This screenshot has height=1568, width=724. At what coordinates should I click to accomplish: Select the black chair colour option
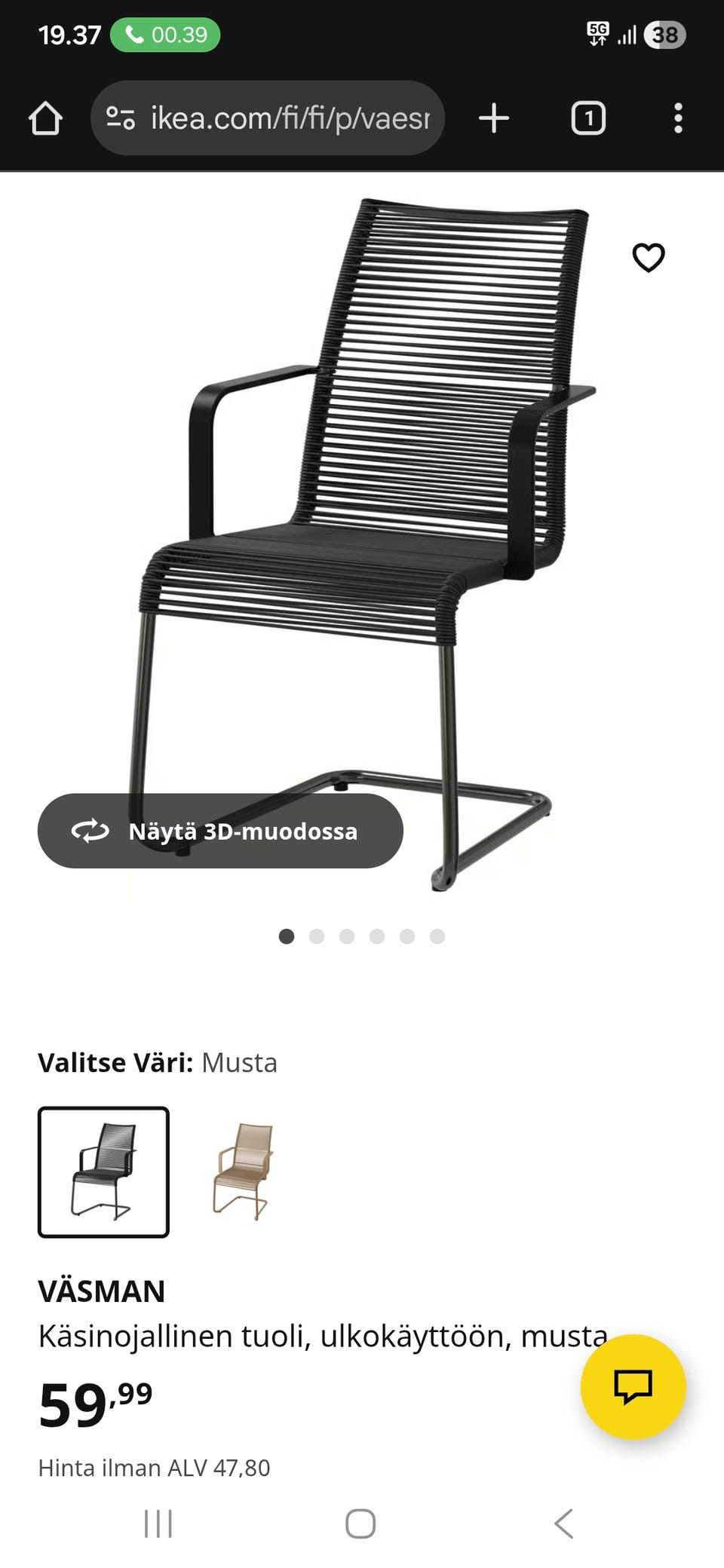click(x=103, y=1172)
